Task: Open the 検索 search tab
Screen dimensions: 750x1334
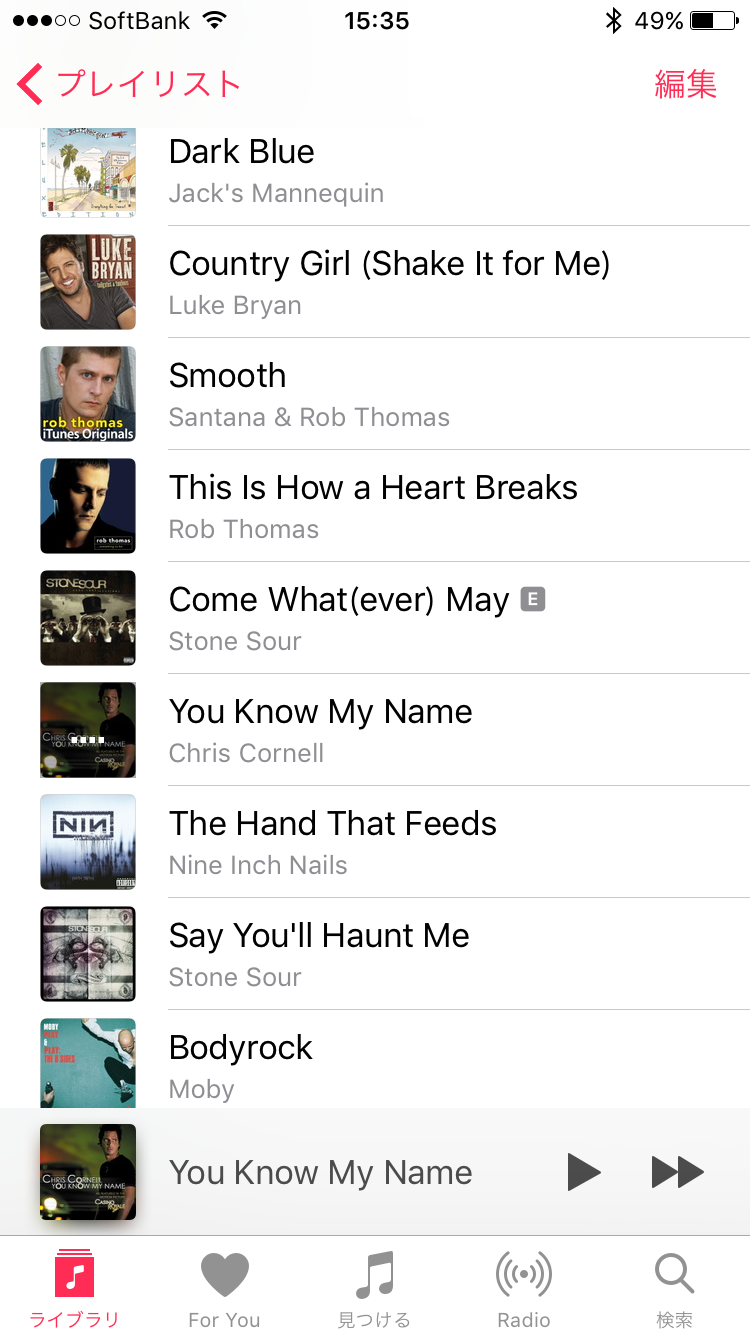Action: point(674,1288)
